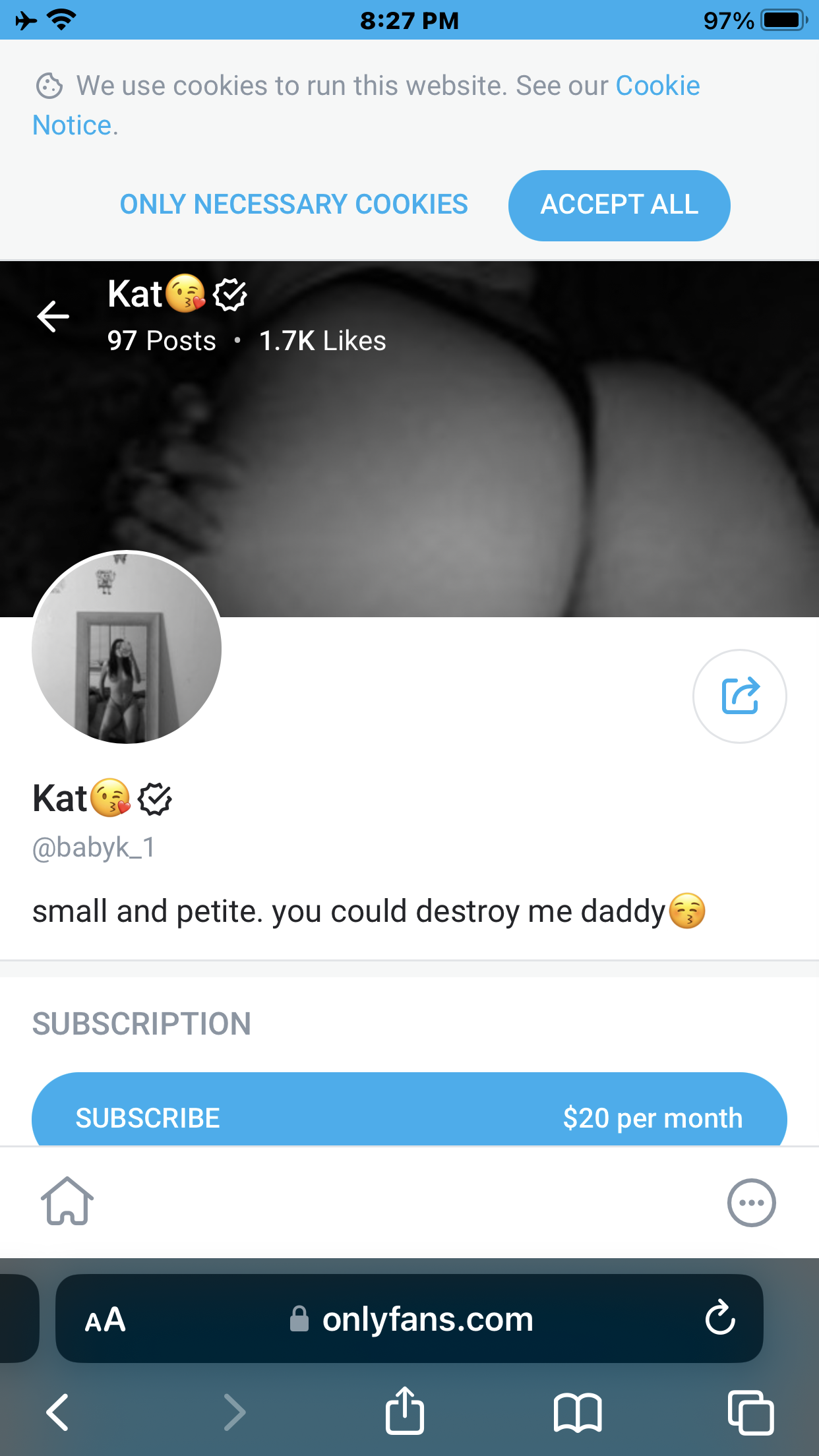Reload the onlyfans.com page

tap(720, 1318)
